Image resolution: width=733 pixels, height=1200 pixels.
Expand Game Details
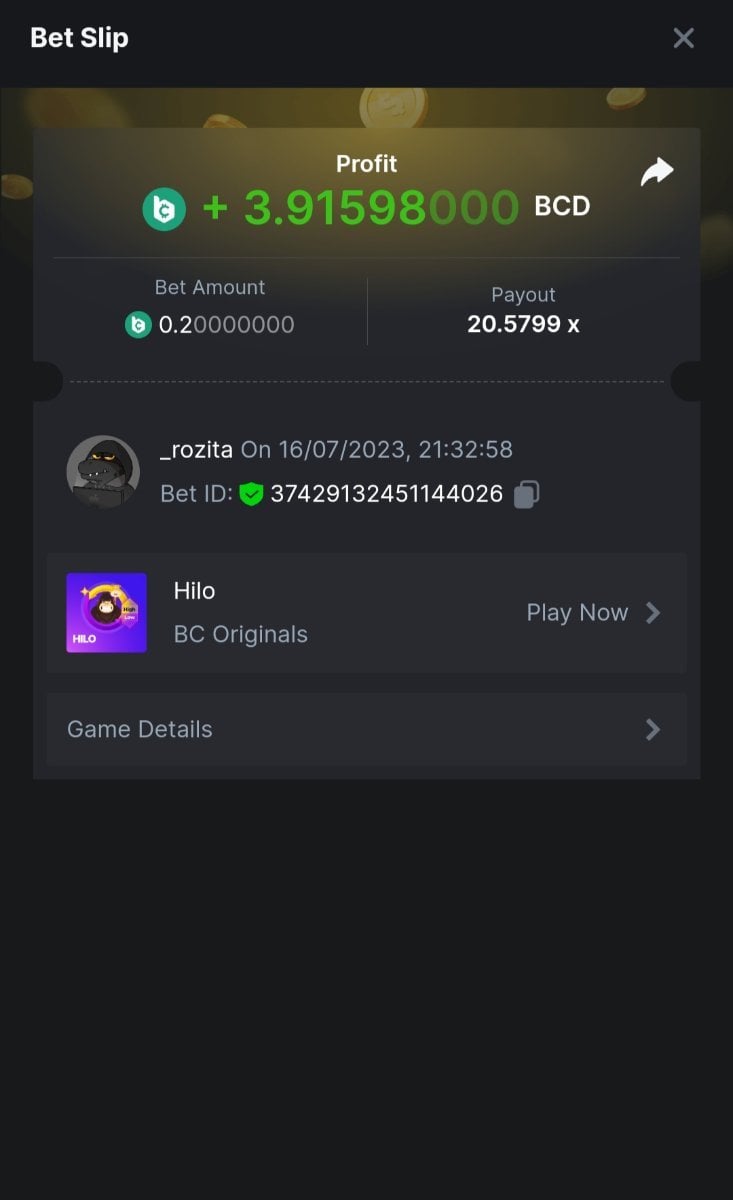coord(366,729)
